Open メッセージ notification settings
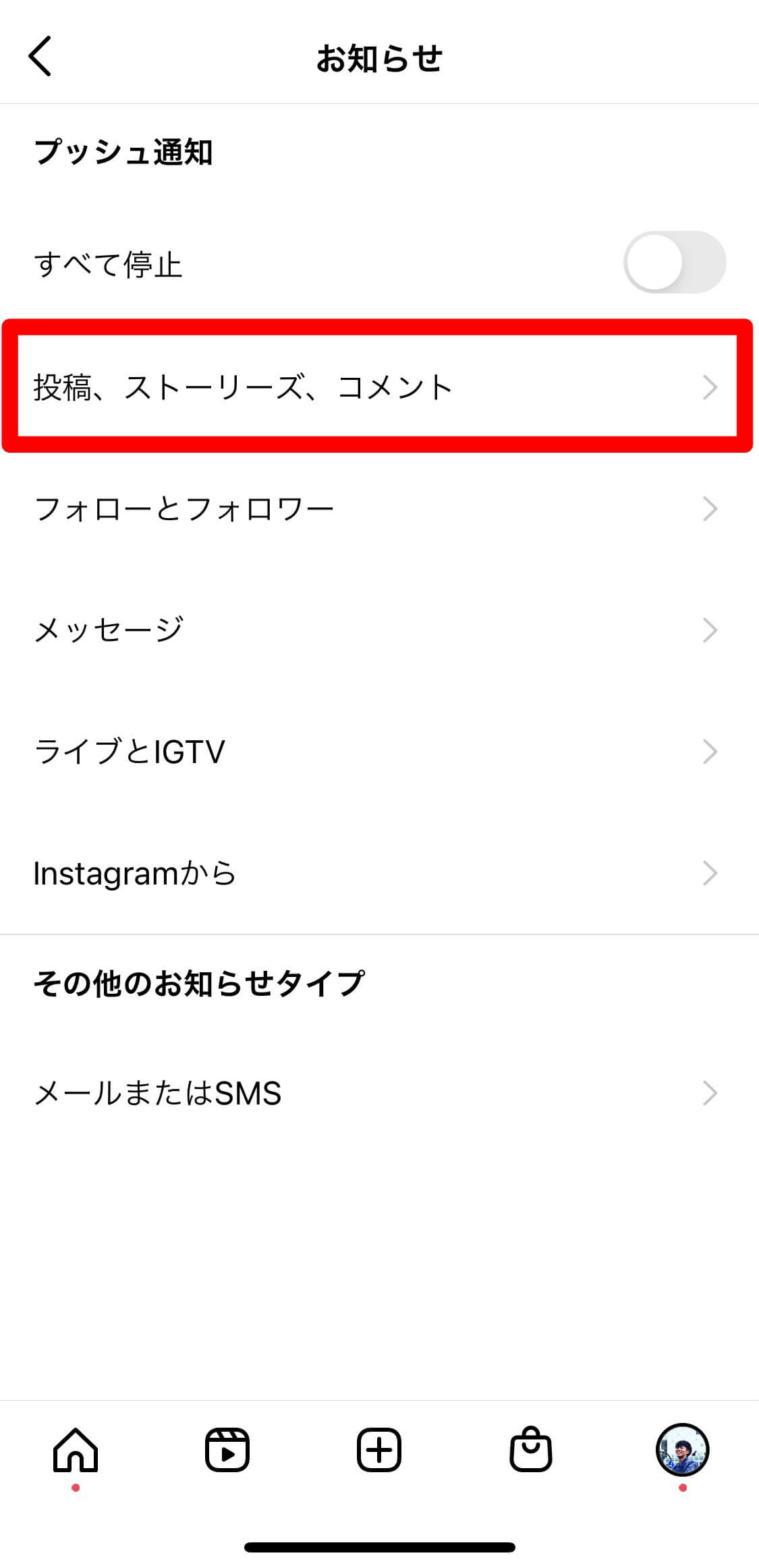759x1568 pixels. coord(376,630)
